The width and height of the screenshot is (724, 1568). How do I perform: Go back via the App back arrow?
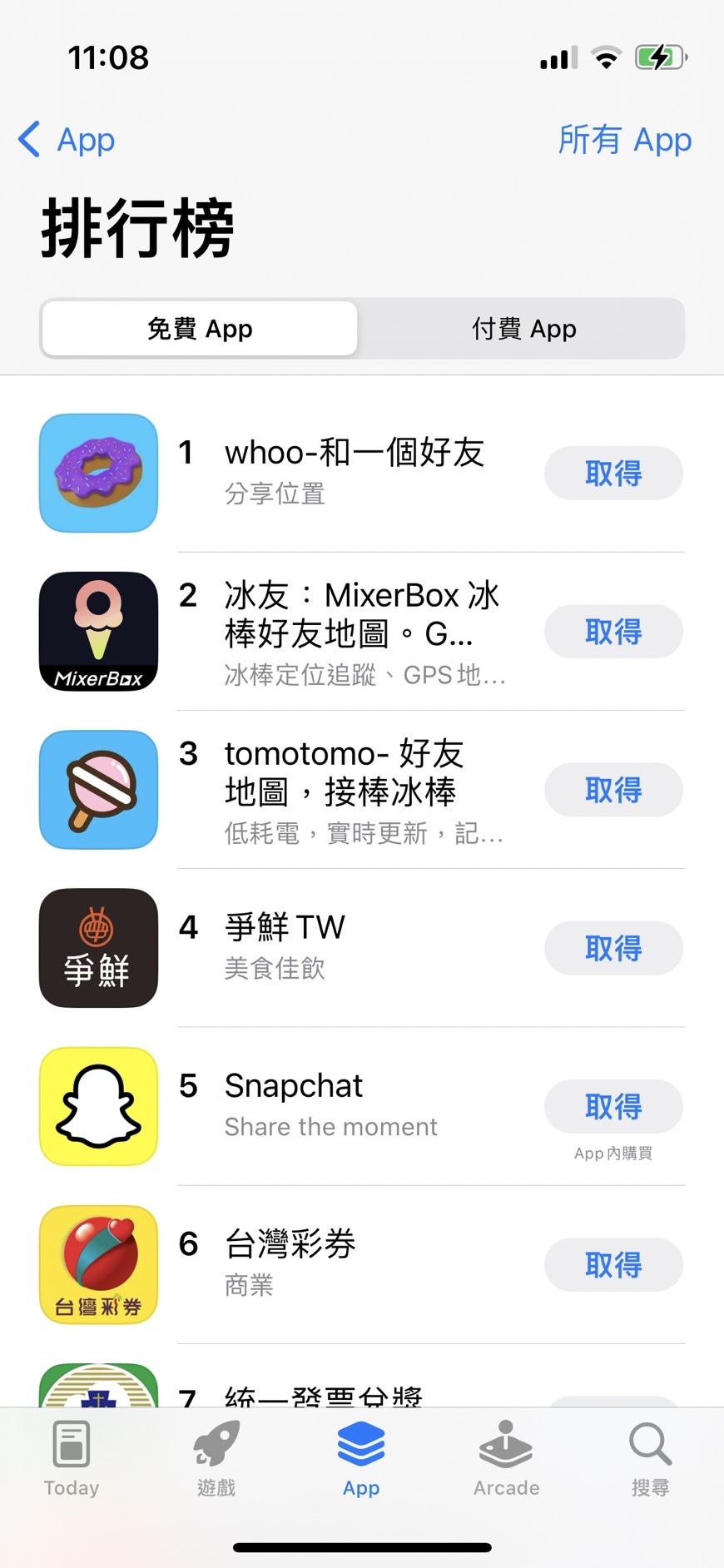click(67, 139)
